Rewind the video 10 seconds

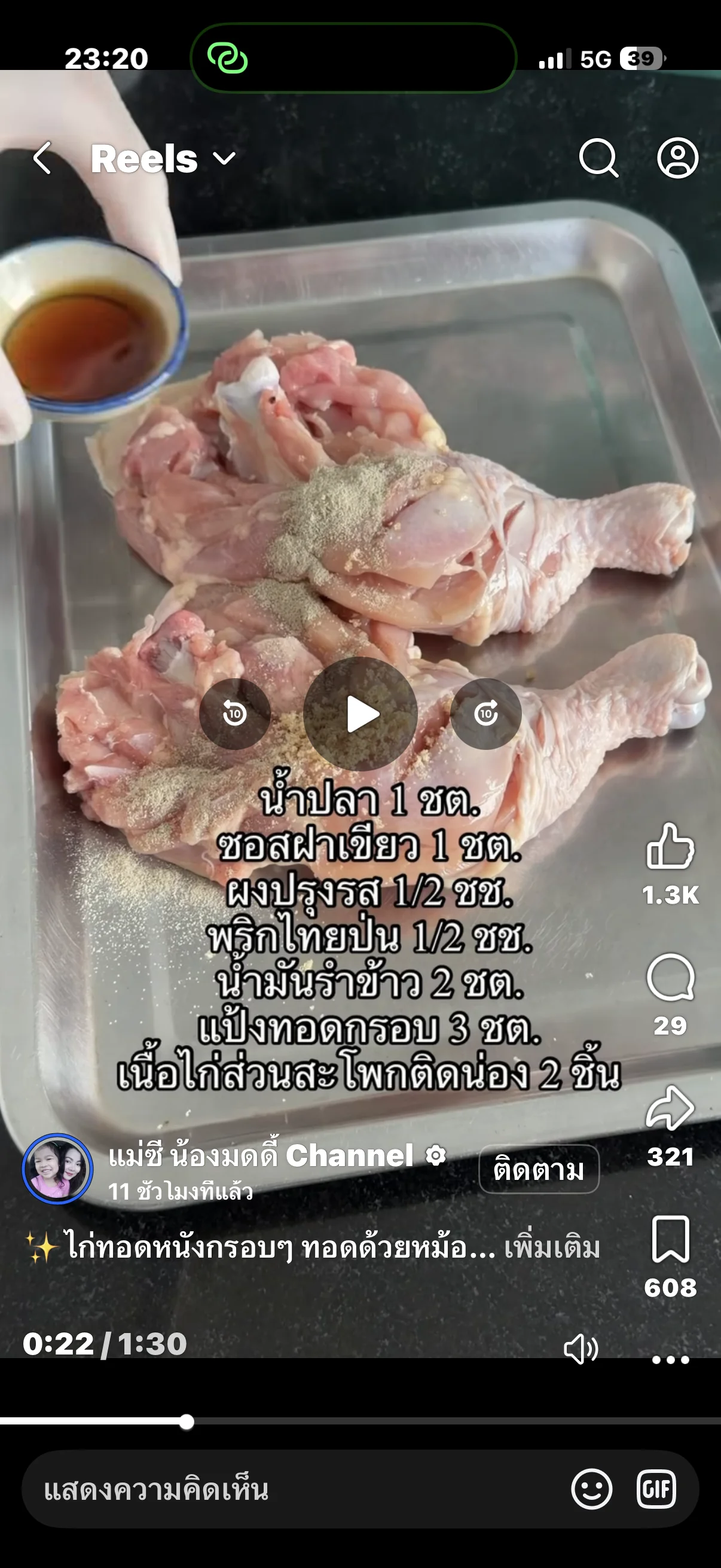[235, 713]
